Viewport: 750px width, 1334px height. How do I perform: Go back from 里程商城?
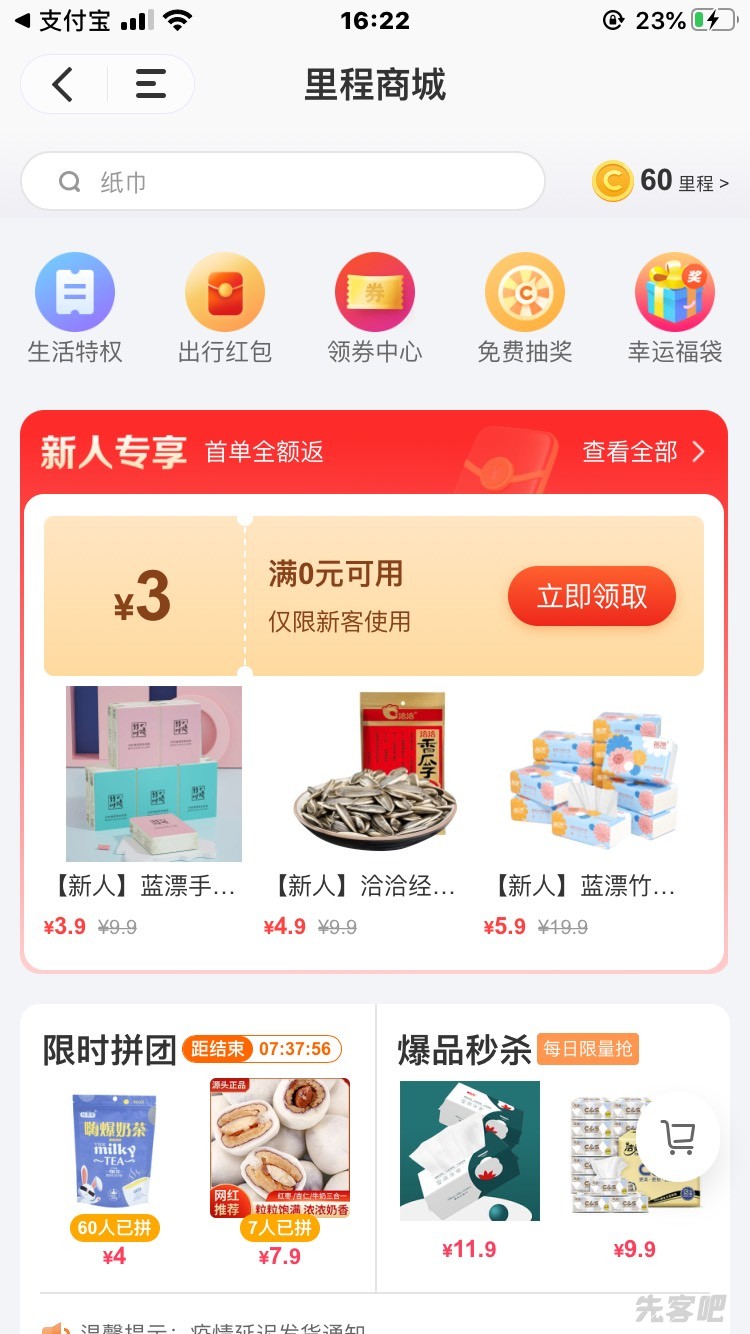63,85
